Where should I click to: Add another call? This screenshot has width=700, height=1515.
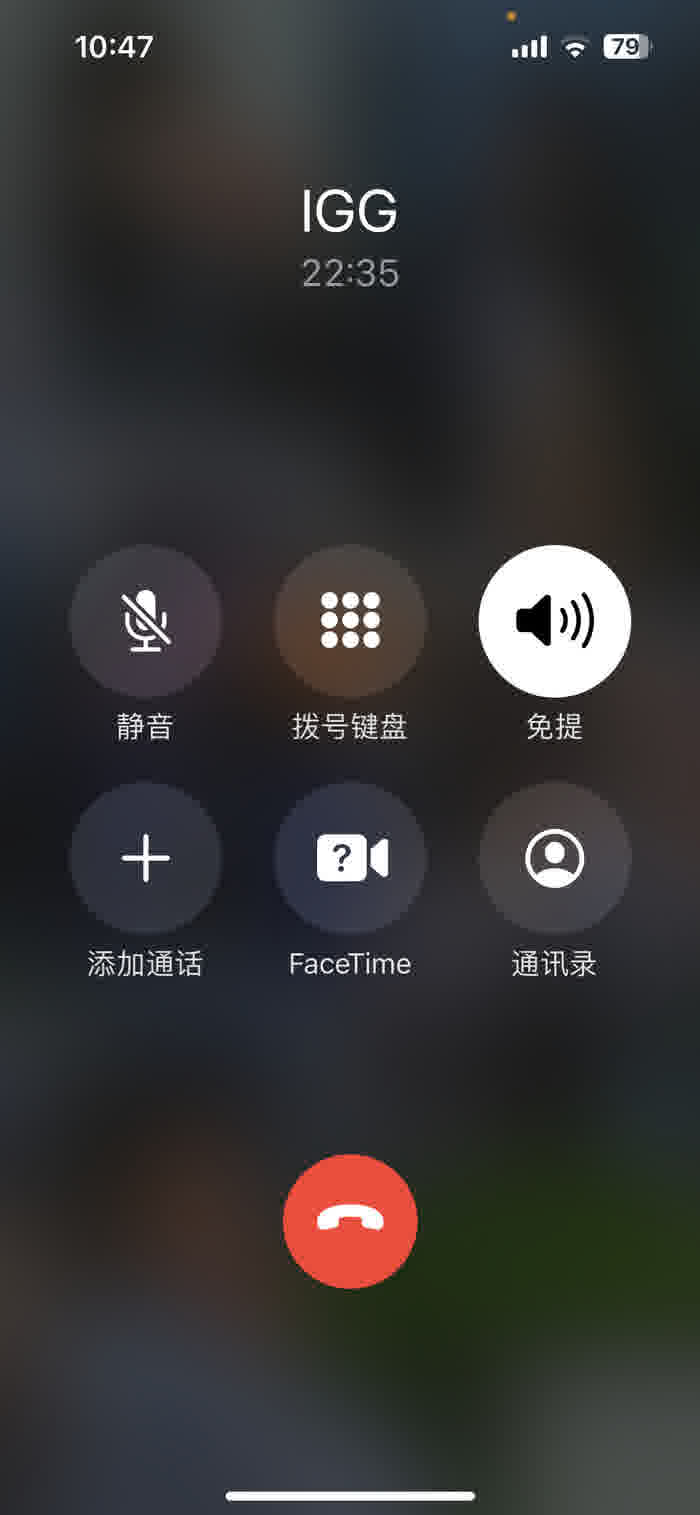pyautogui.click(x=146, y=858)
